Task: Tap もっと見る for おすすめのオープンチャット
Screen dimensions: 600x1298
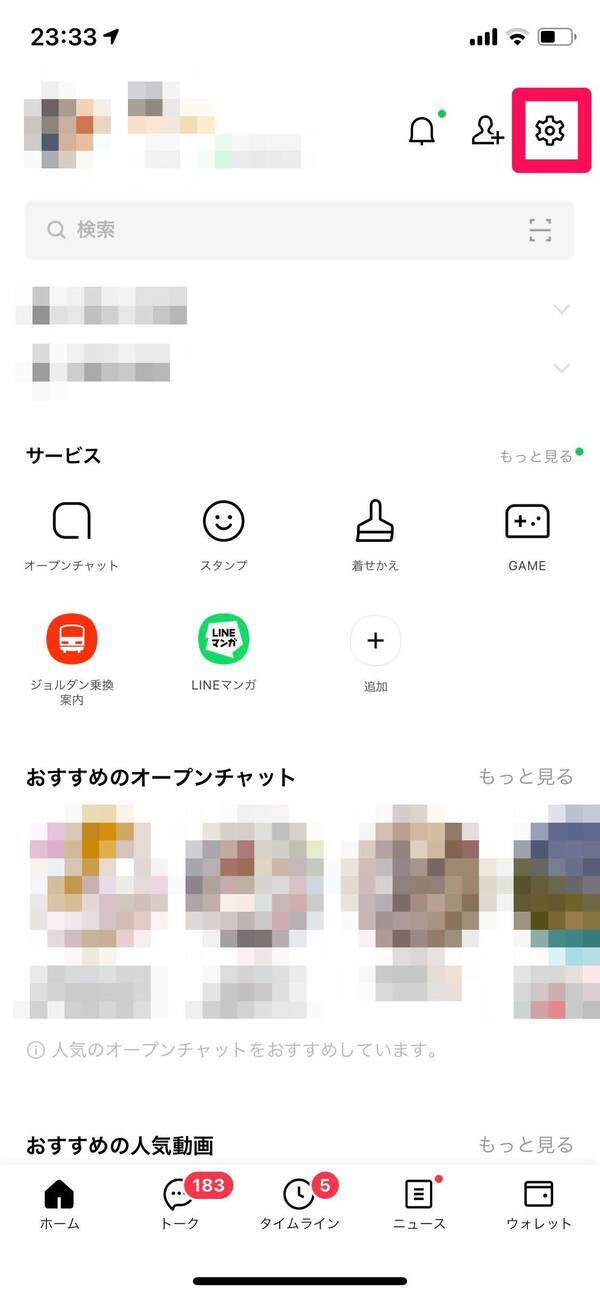Action: (x=526, y=776)
